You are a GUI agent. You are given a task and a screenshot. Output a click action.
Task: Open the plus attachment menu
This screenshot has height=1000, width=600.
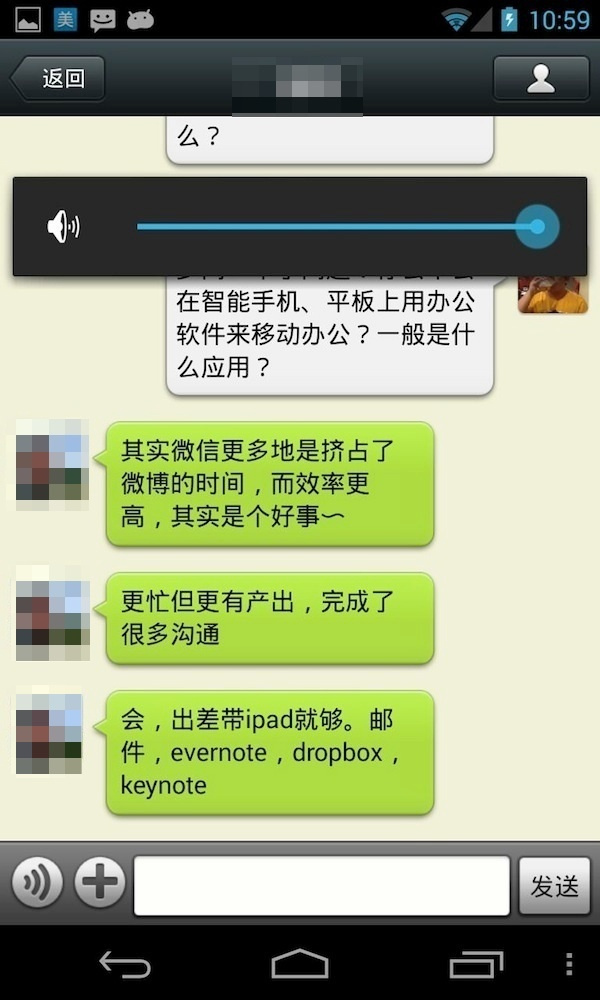point(100,883)
